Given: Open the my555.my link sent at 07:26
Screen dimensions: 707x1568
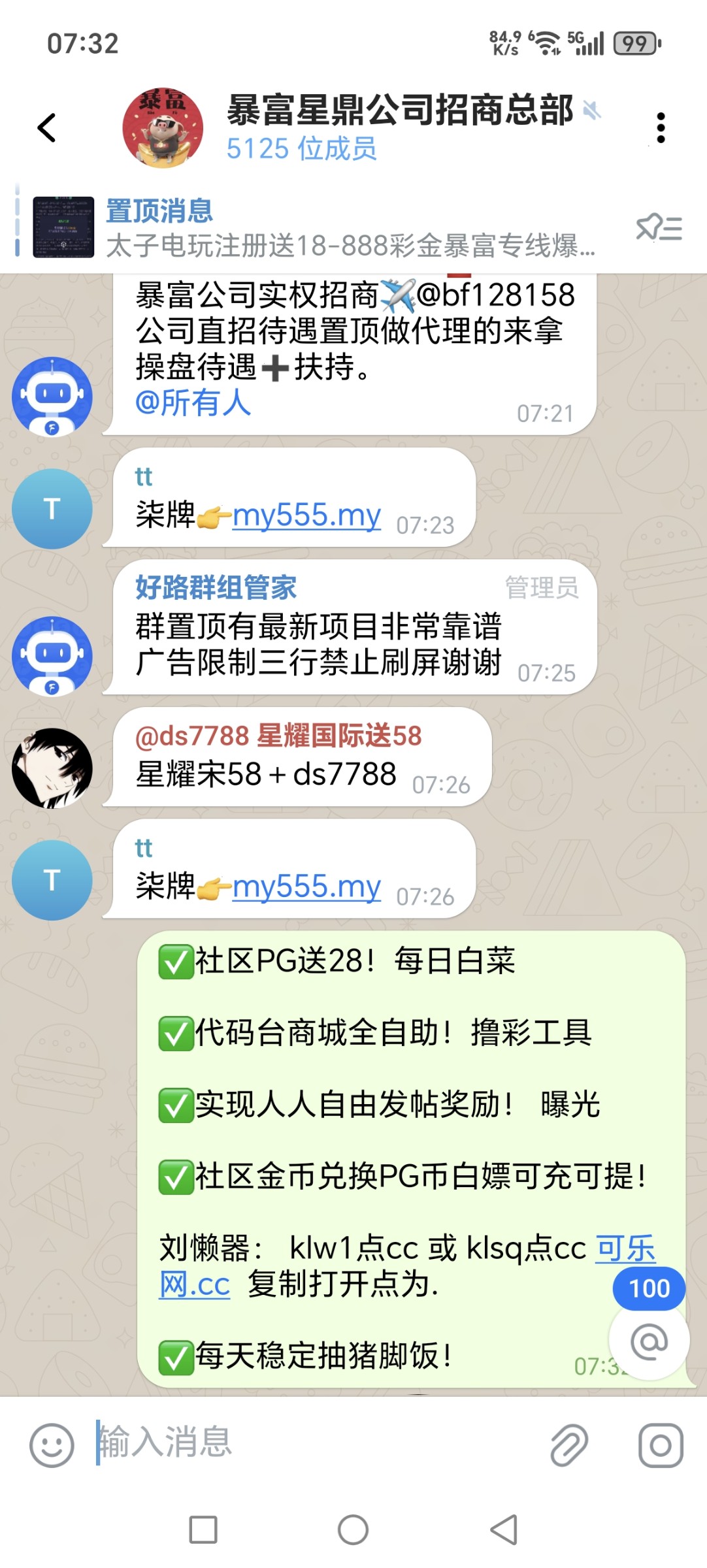Looking at the screenshot, I should [306, 887].
